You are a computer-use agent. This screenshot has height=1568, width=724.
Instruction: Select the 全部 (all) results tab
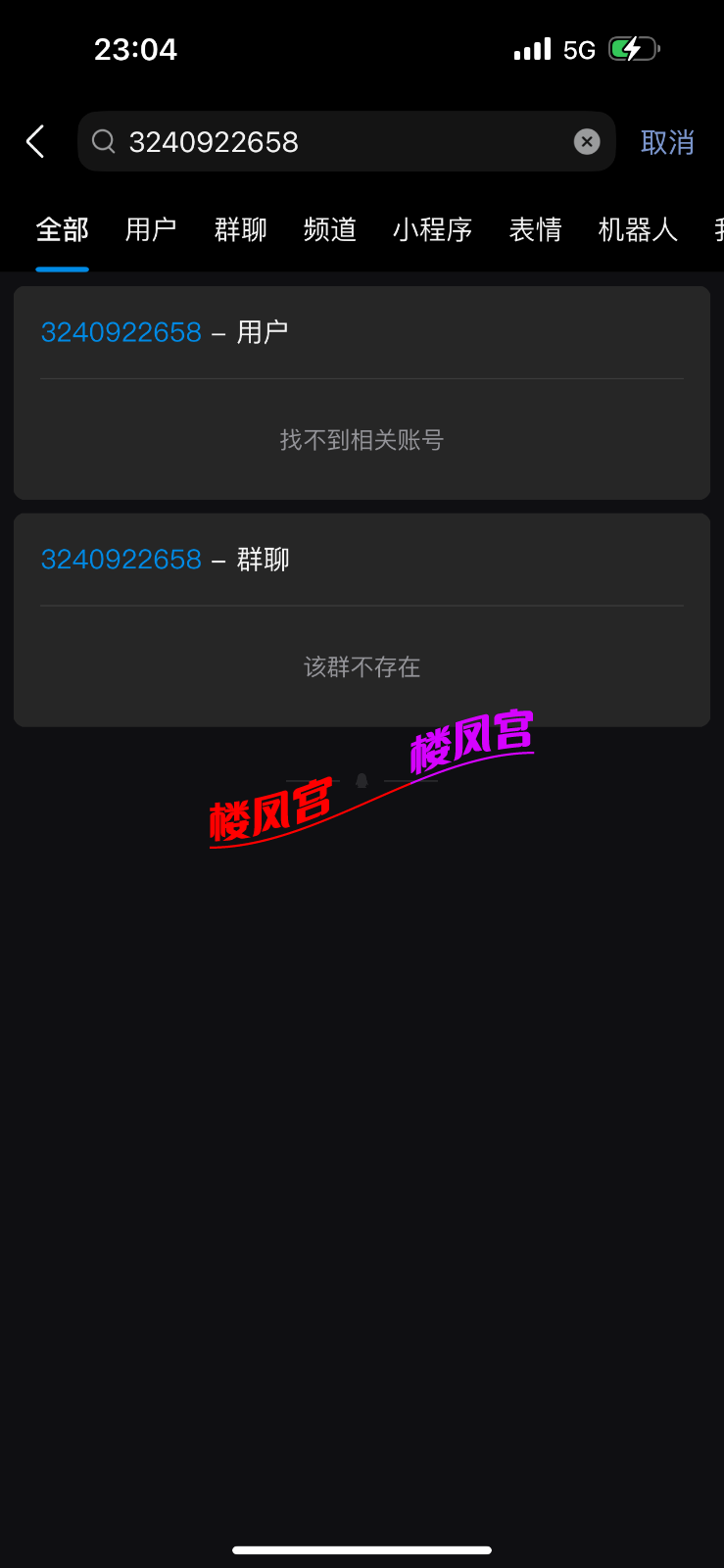pyautogui.click(x=62, y=230)
